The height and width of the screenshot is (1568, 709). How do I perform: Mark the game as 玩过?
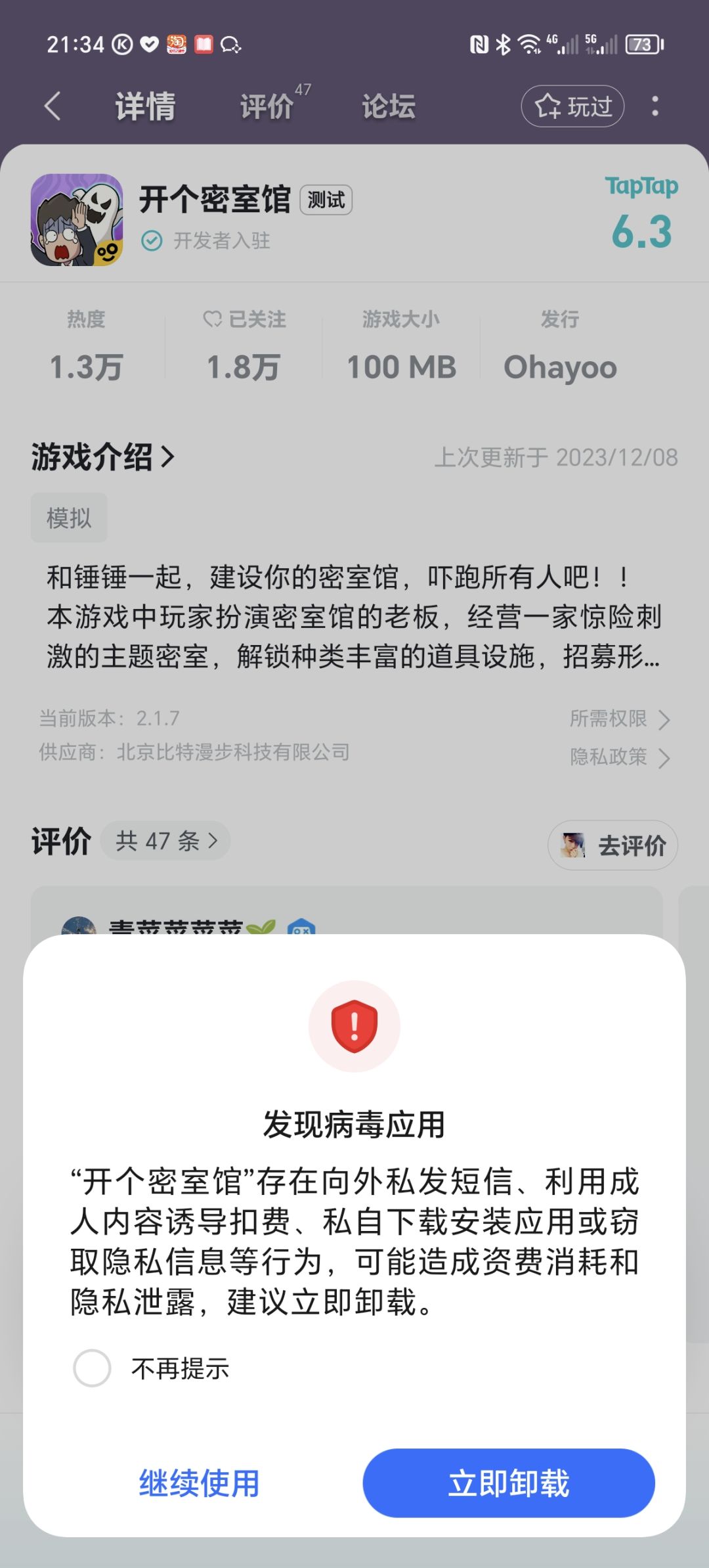point(572,106)
